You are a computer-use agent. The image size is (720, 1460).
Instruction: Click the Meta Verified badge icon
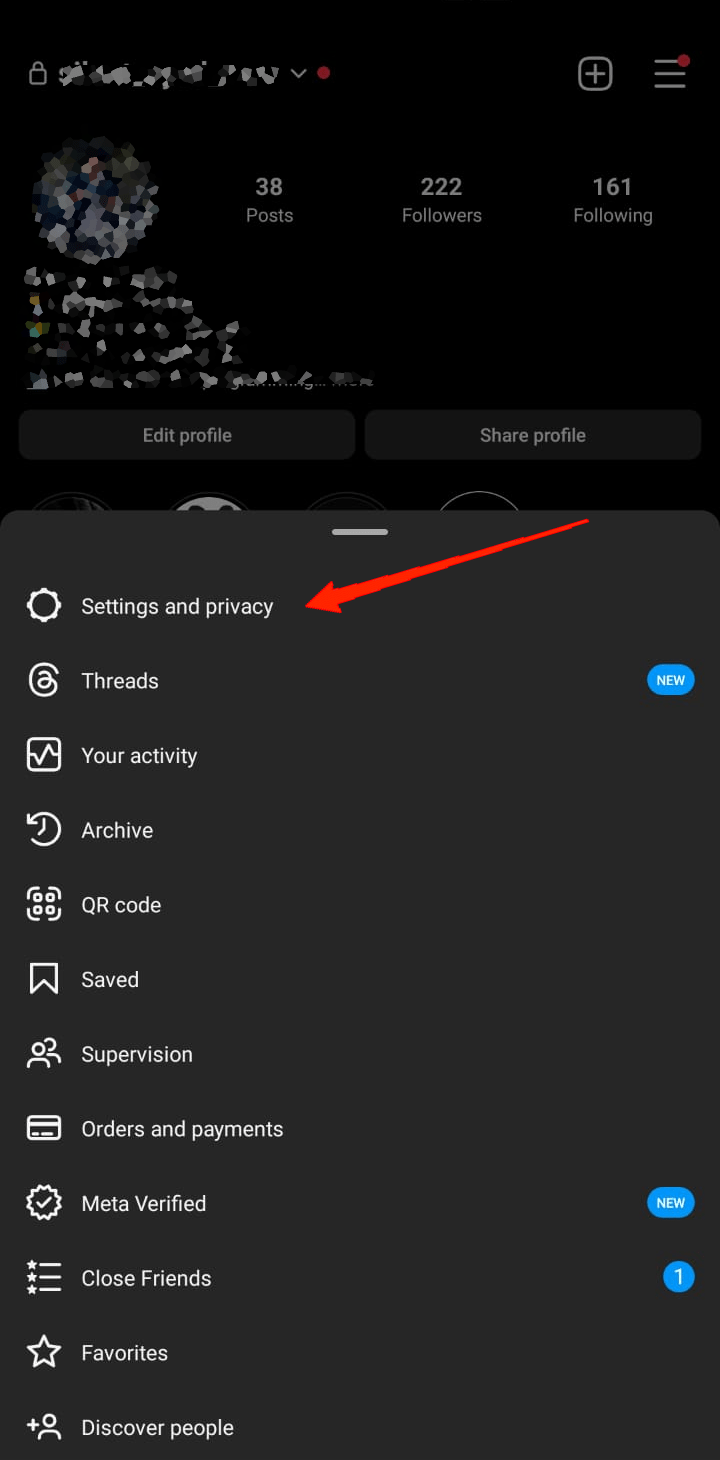point(44,1202)
